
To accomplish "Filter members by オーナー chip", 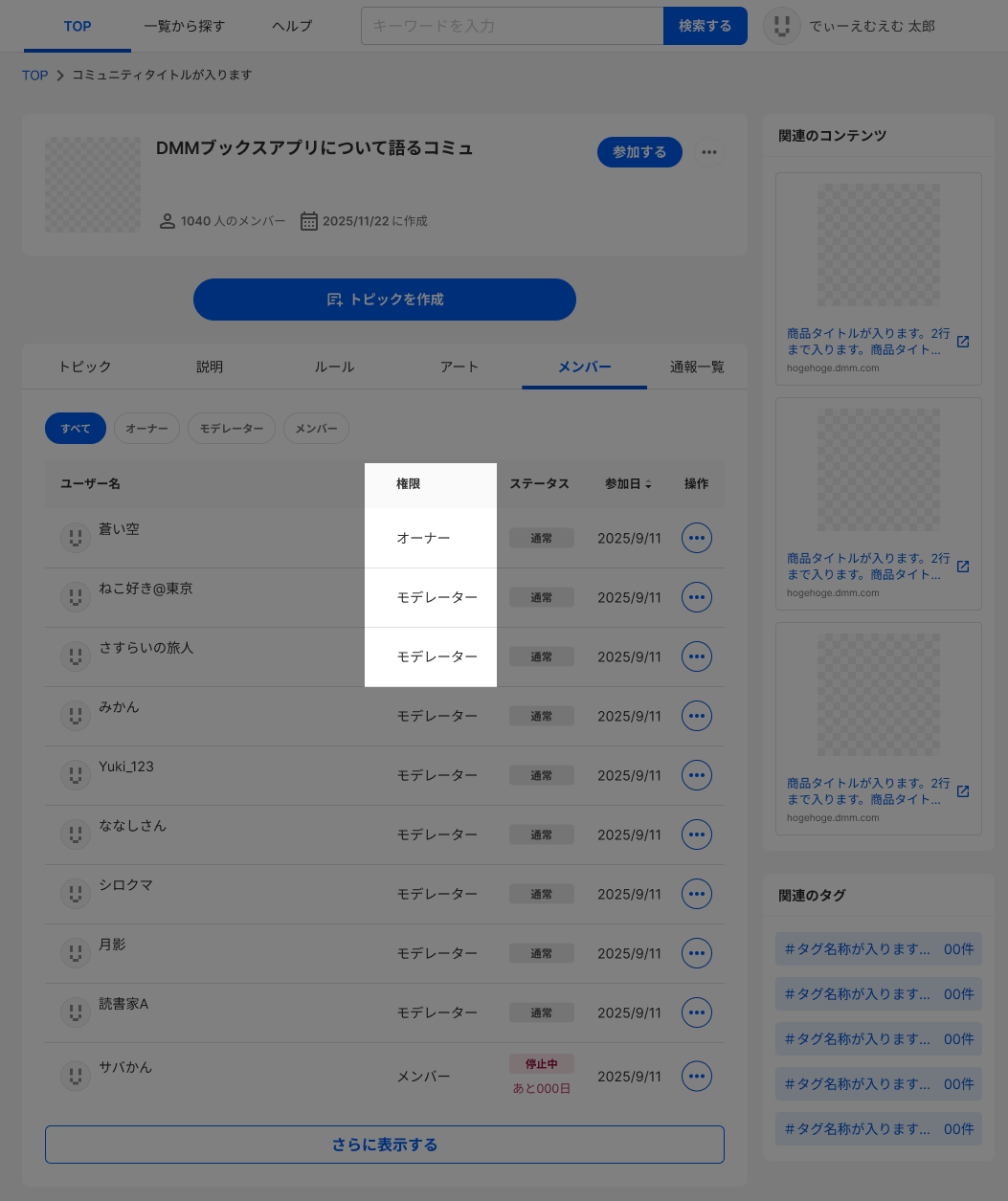I will (146, 429).
